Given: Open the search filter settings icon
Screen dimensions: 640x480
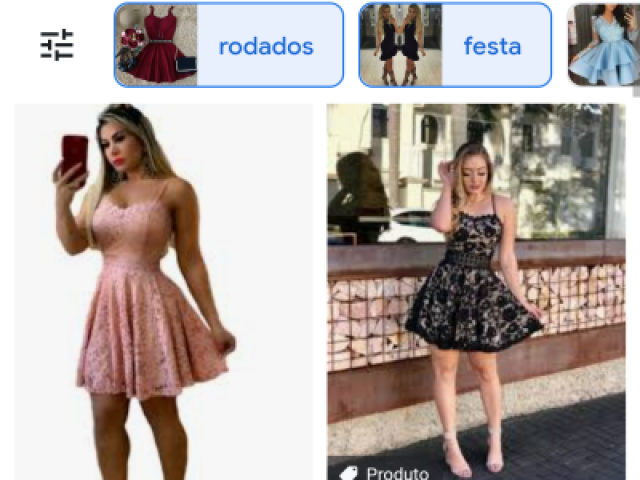Looking at the screenshot, I should pyautogui.click(x=57, y=45).
